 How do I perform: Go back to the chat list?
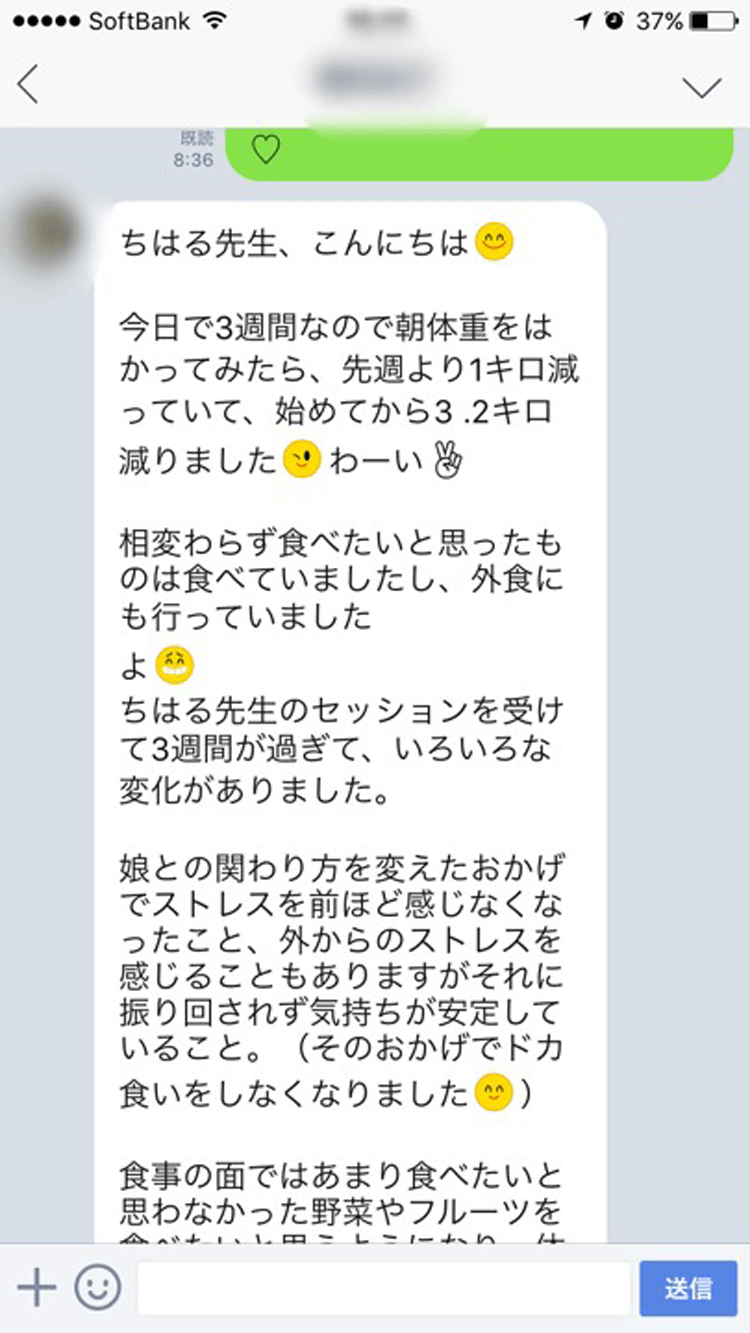click(x=28, y=84)
